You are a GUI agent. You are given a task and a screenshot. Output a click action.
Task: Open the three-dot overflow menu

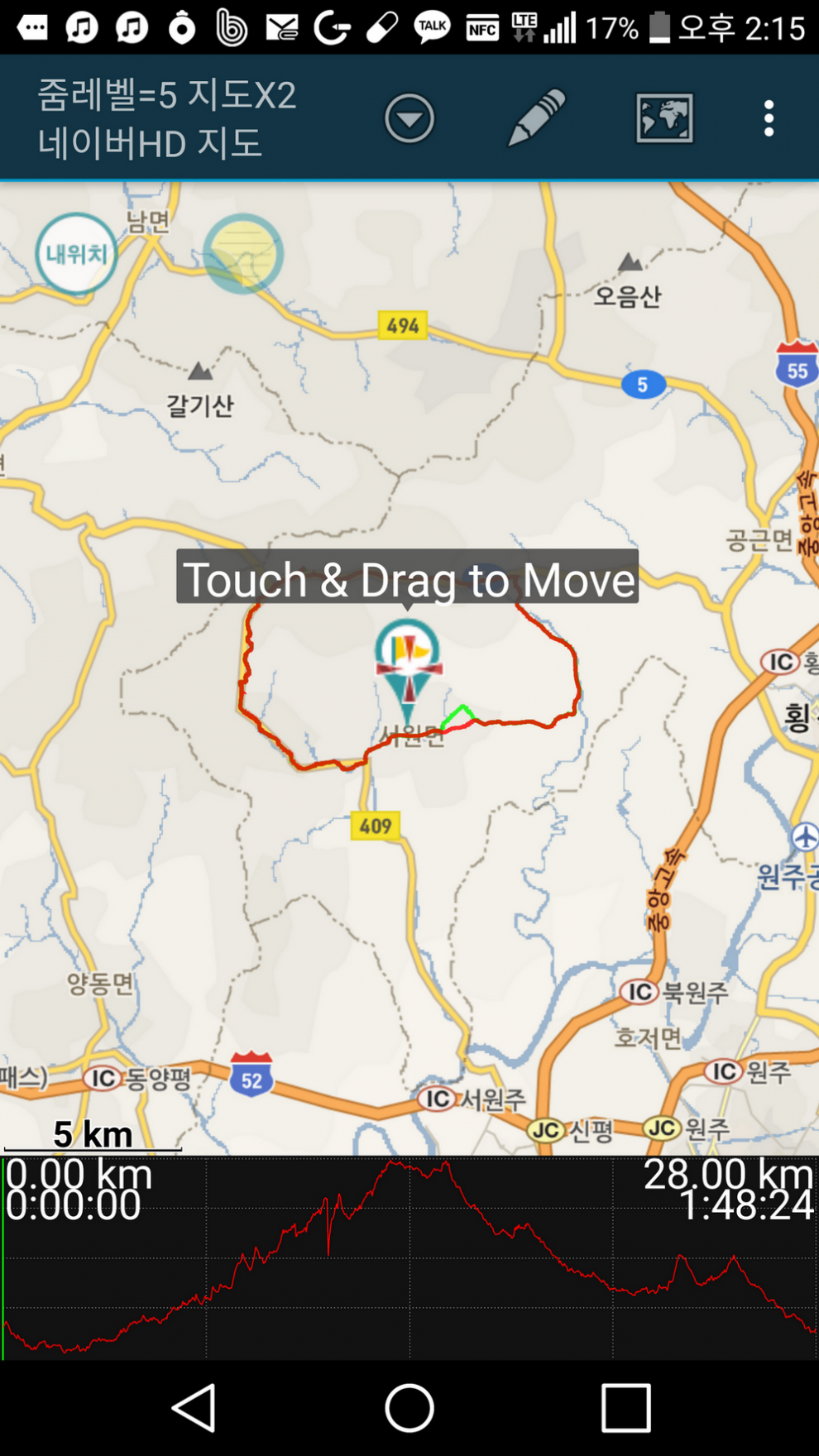tap(769, 118)
